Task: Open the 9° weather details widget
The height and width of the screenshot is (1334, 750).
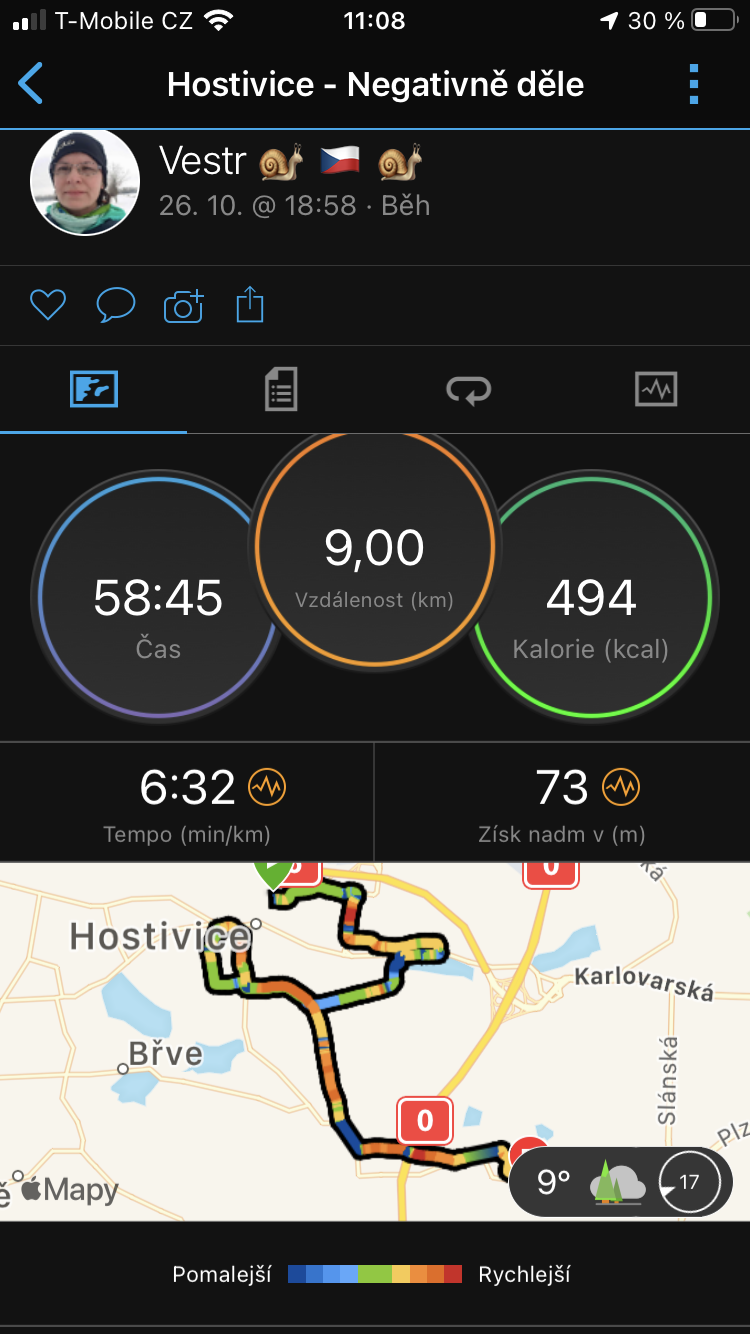Action: [x=620, y=1182]
